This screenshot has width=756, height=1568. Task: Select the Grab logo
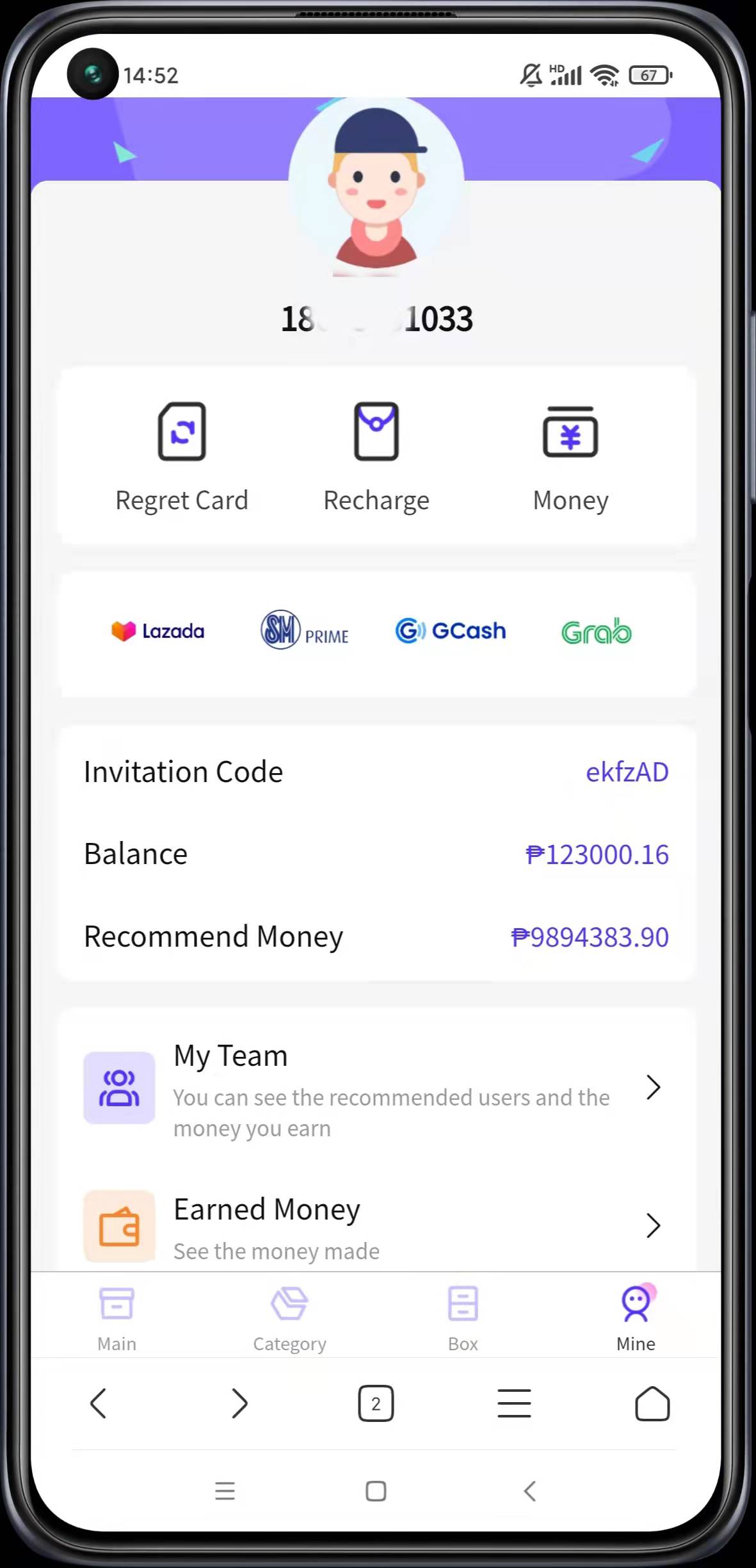click(x=595, y=632)
